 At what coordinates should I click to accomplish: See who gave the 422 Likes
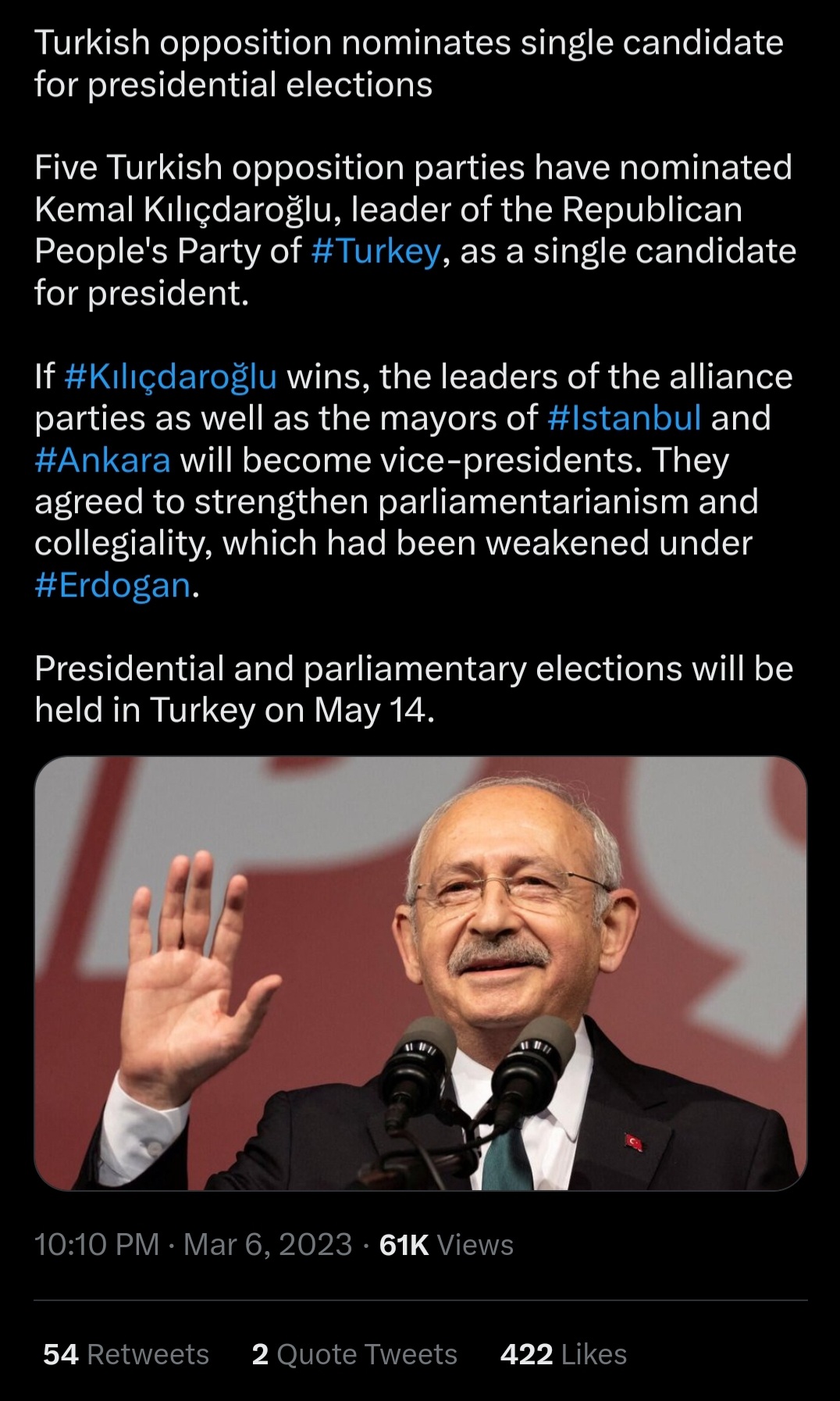coord(563,1354)
